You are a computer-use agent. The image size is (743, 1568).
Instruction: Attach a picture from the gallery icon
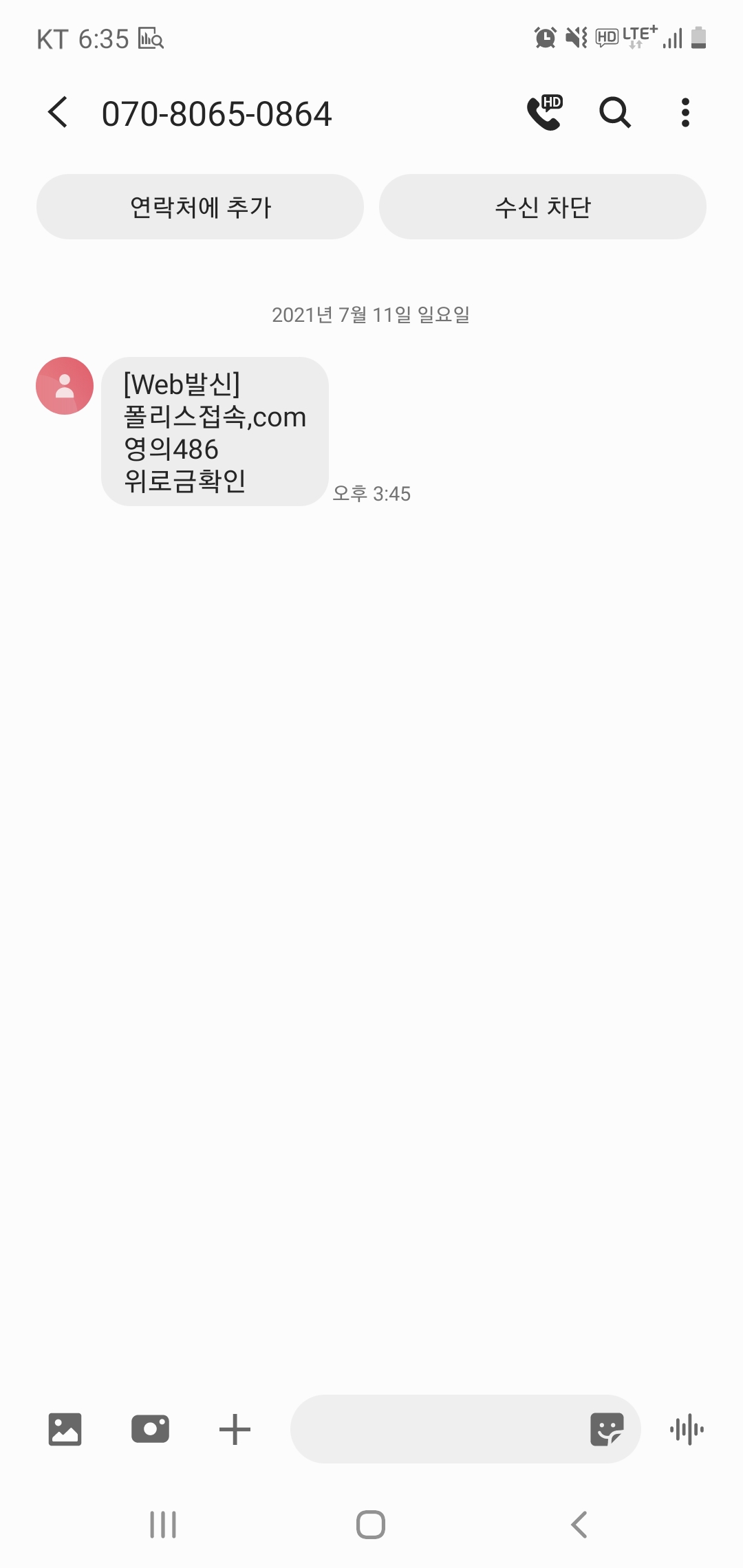65,1429
